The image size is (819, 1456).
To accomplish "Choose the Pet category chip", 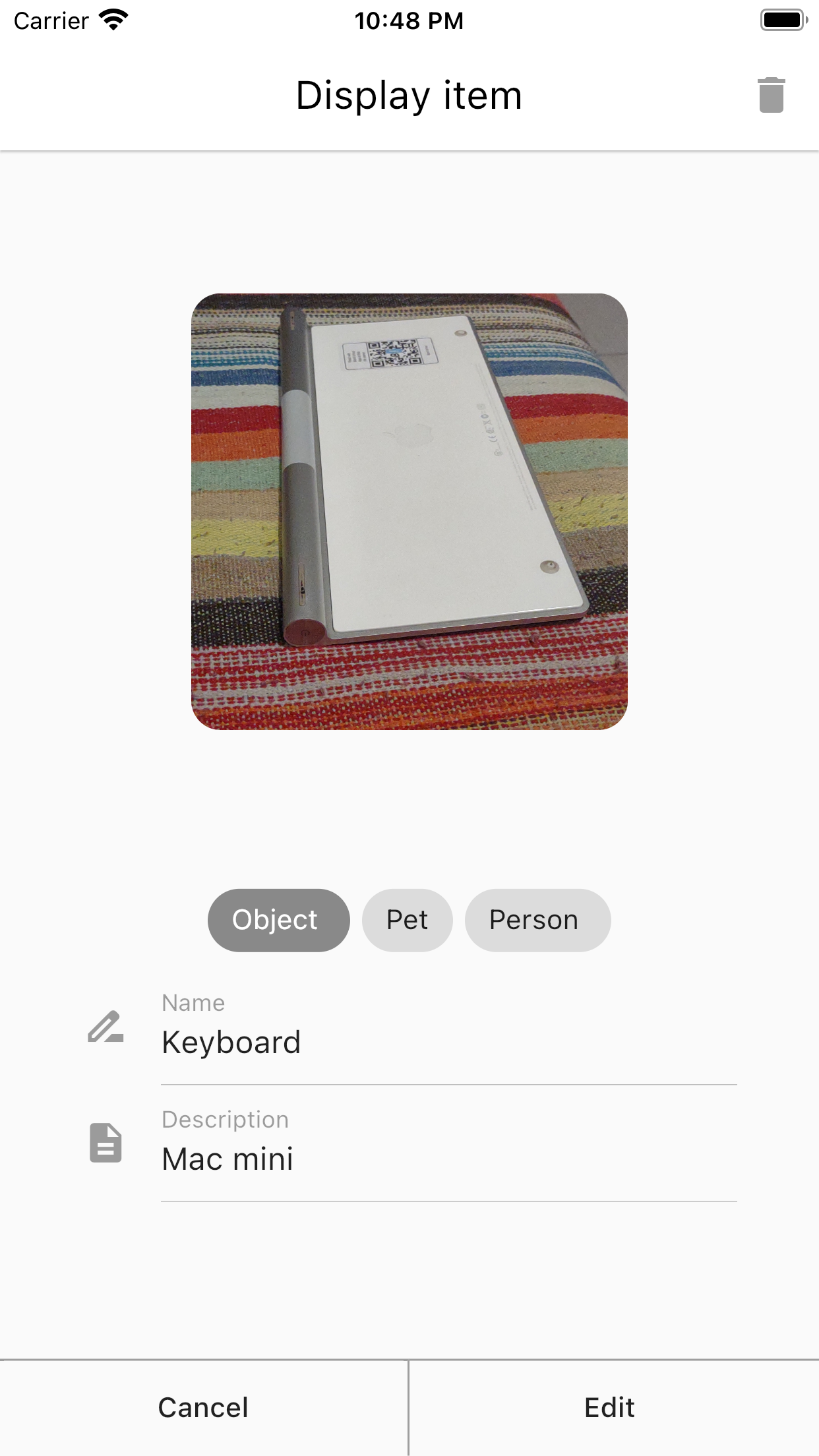I will point(407,920).
